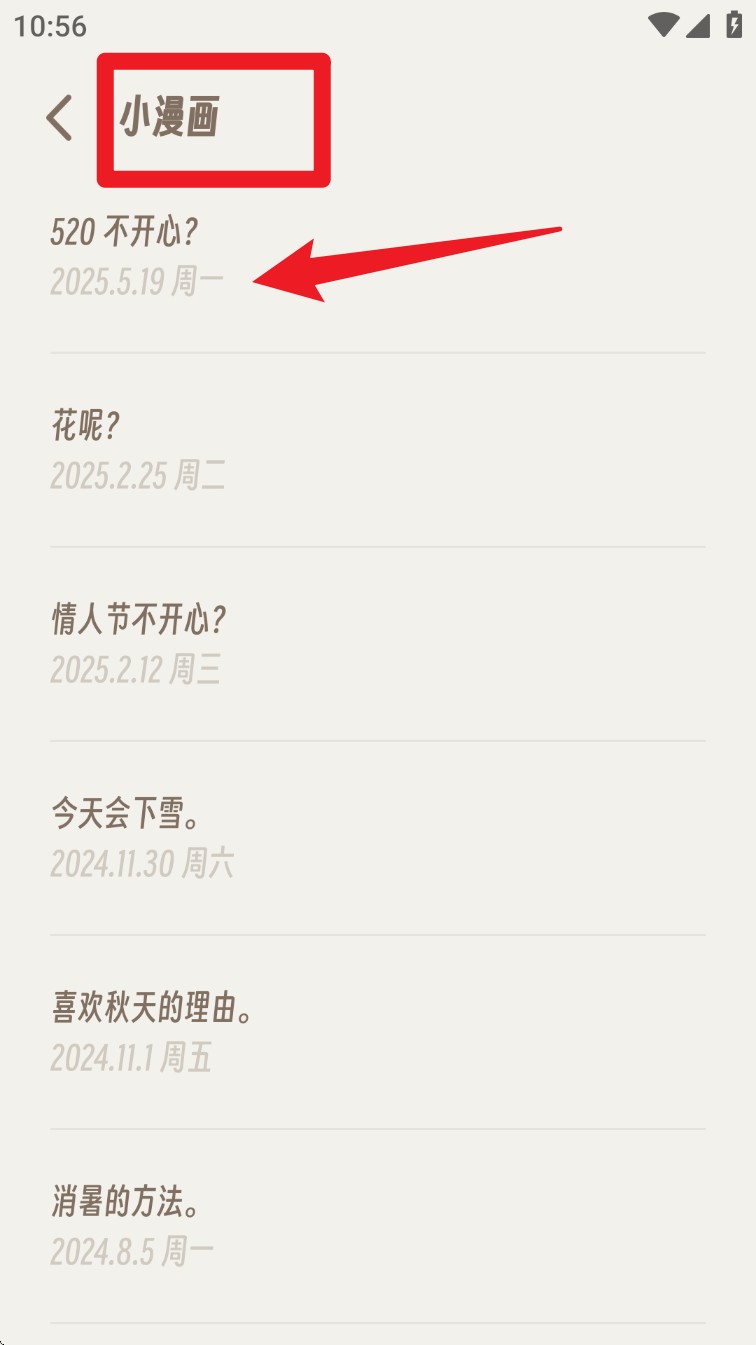Viewport: 756px width, 1345px height.
Task: Tap the date "2025.2.12 周三"
Action: tap(138, 670)
